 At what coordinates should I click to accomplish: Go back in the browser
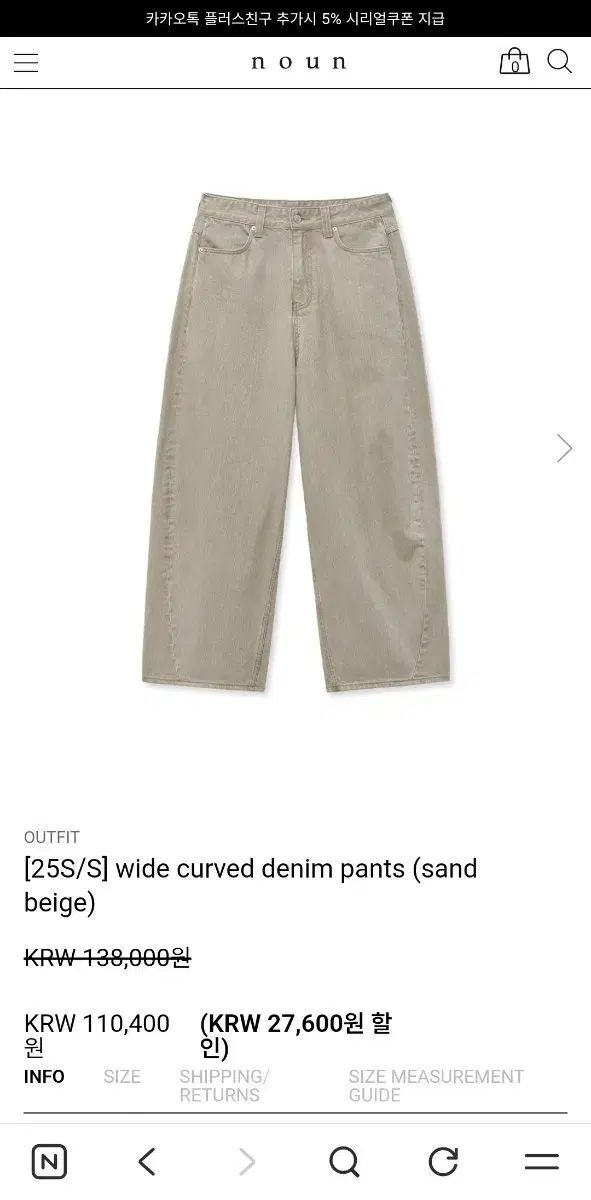147,1162
